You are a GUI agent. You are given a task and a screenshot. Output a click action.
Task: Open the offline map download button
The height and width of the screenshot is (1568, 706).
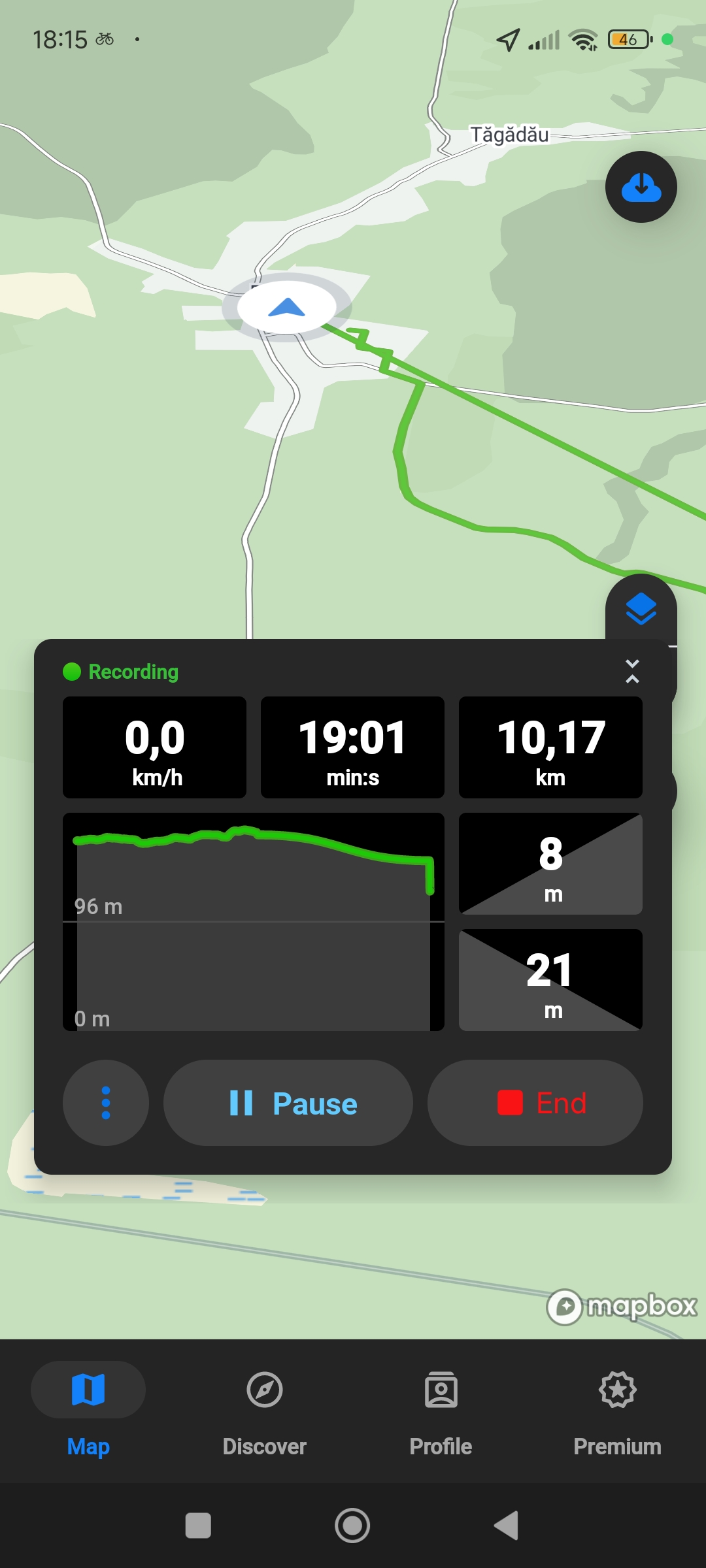(641, 187)
